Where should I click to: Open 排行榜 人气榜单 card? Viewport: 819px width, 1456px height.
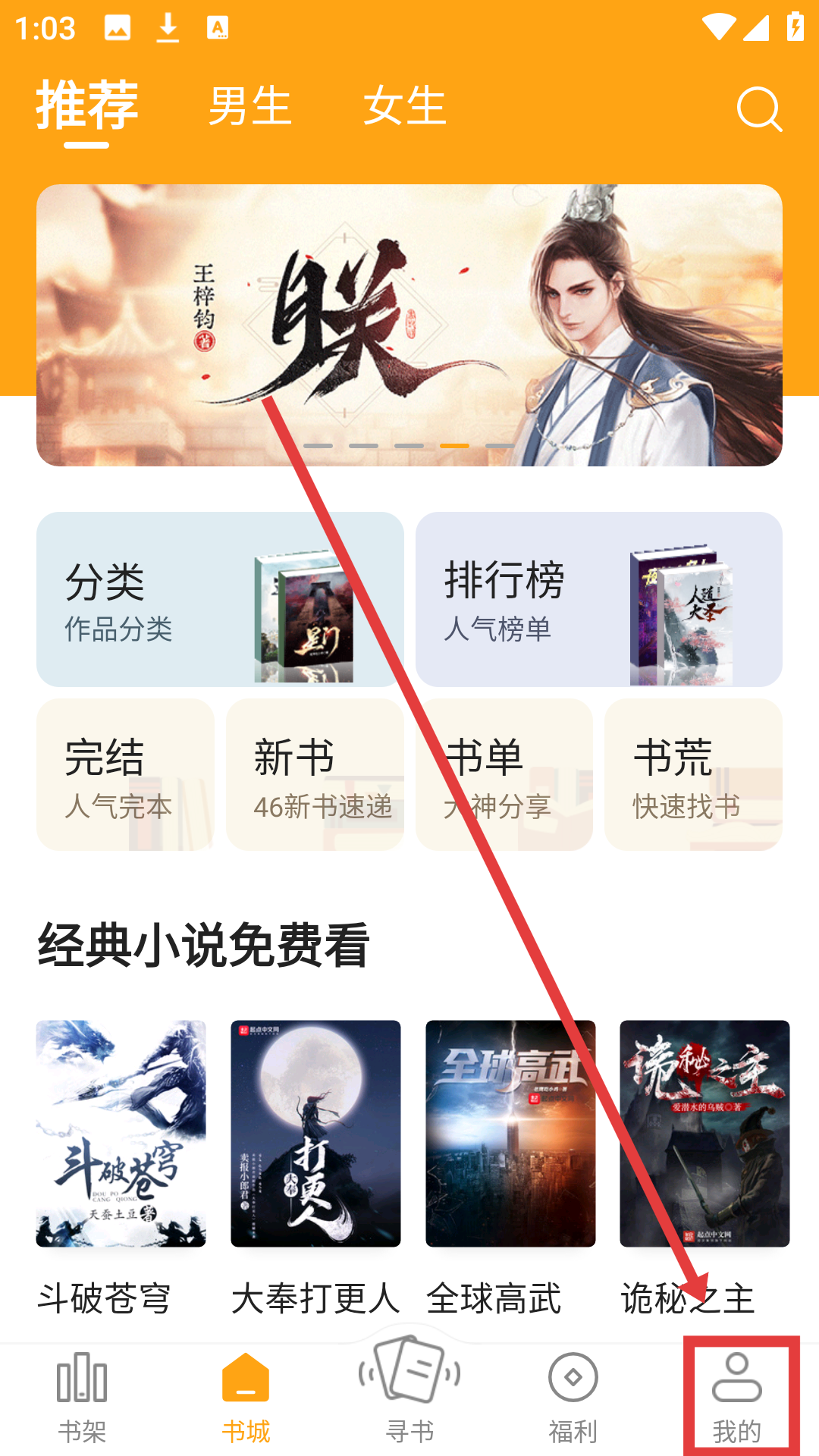pos(598,599)
